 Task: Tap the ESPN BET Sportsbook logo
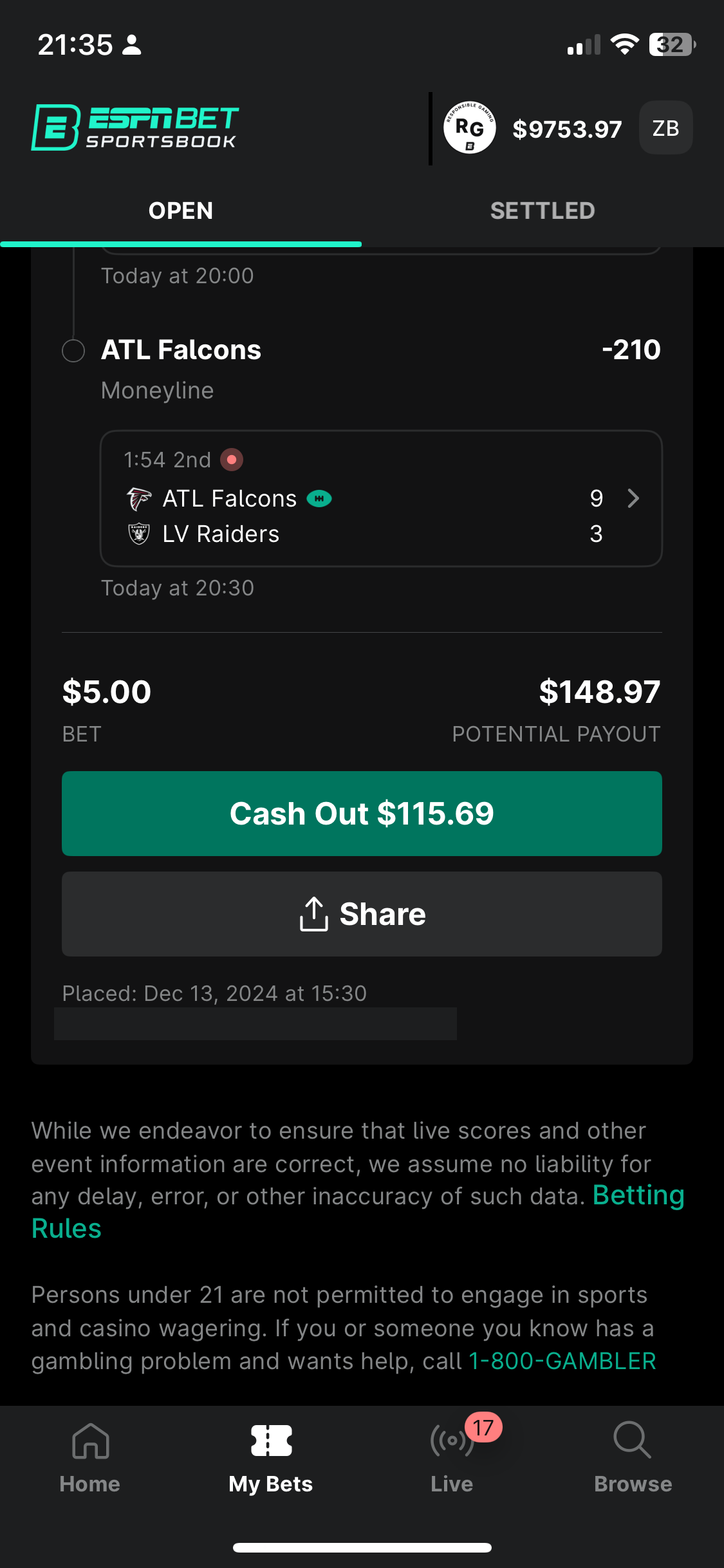135,127
